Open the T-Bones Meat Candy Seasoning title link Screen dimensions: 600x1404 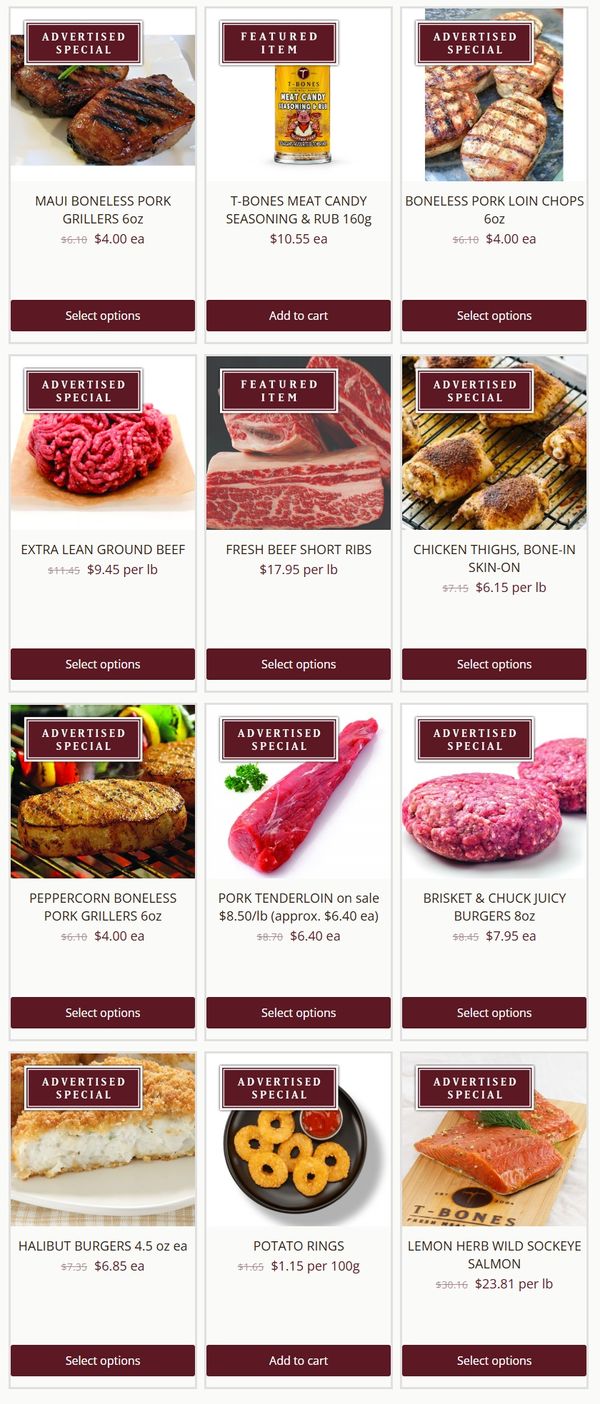tap(298, 210)
